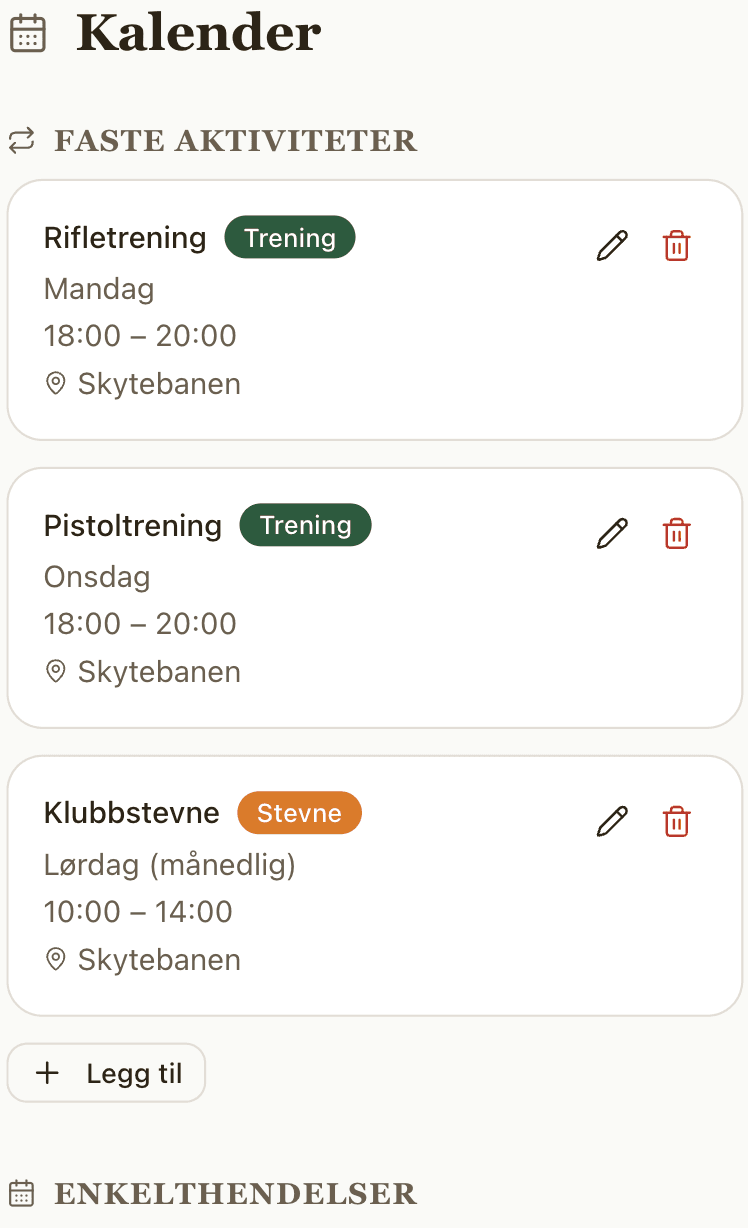
Task: Open the pencil editor for Klubbstevne
Action: [612, 821]
